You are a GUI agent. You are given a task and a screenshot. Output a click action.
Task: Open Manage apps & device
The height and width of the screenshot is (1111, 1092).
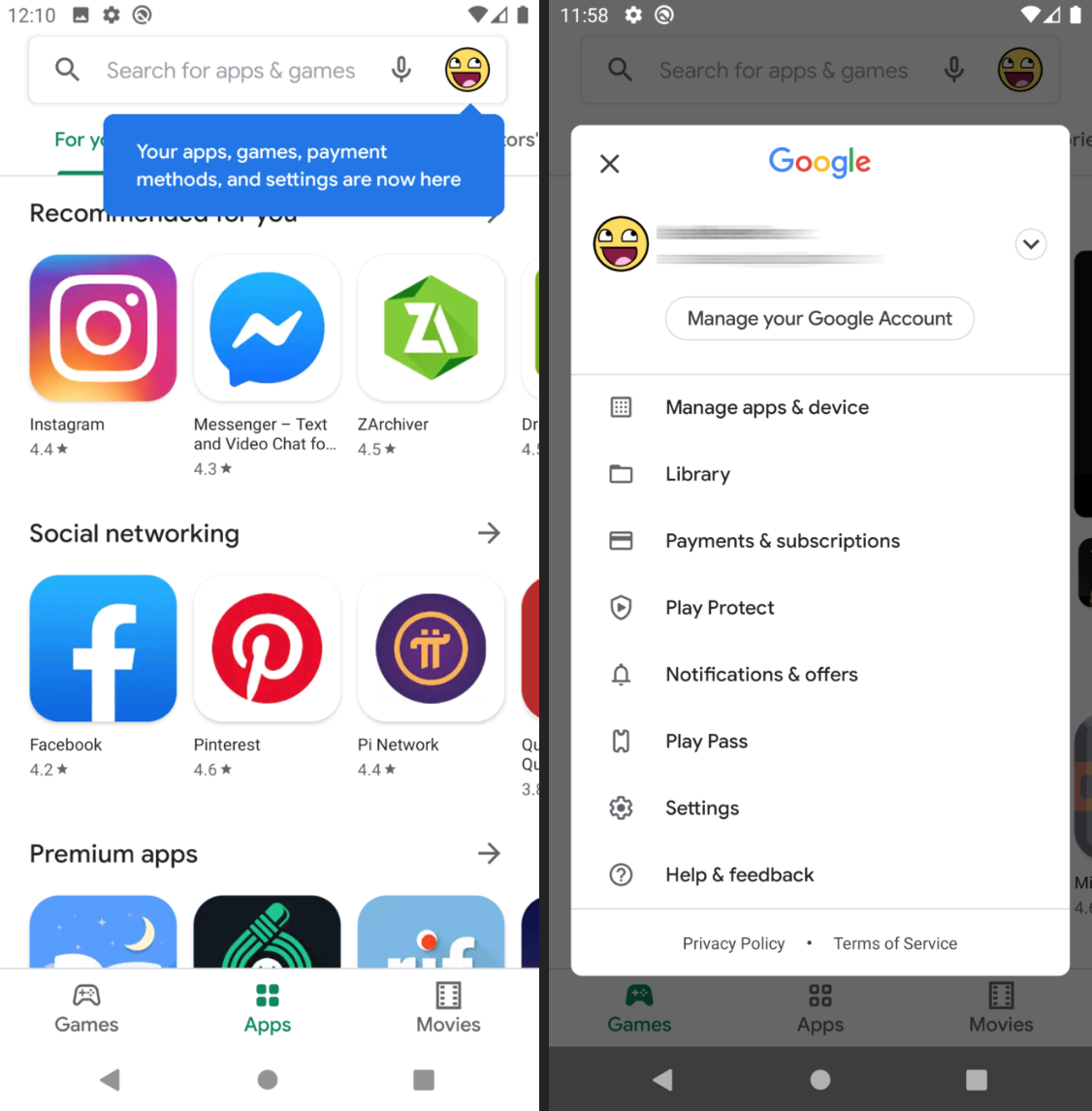tap(766, 408)
